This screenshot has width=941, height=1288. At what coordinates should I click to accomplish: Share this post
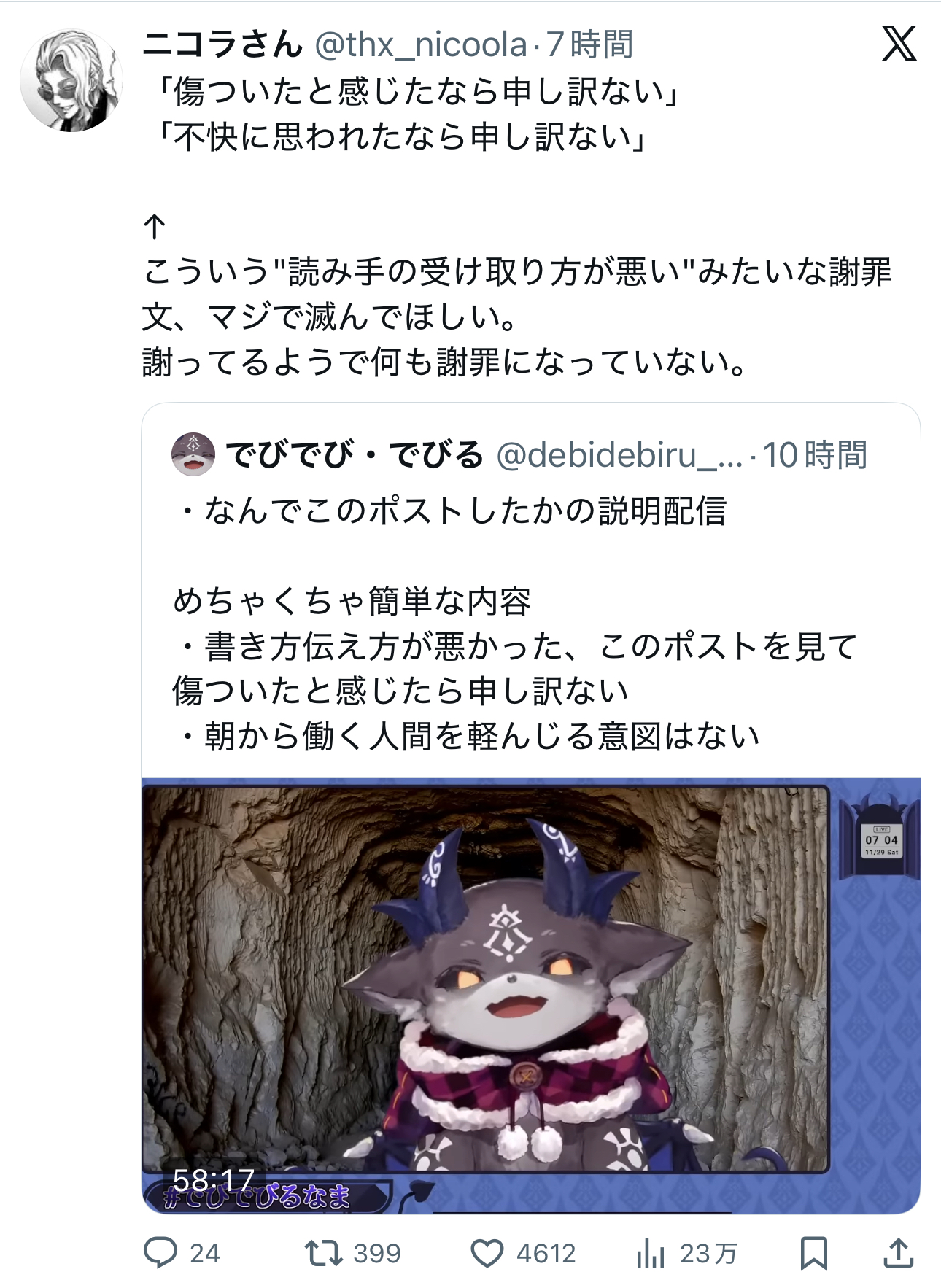(898, 1253)
